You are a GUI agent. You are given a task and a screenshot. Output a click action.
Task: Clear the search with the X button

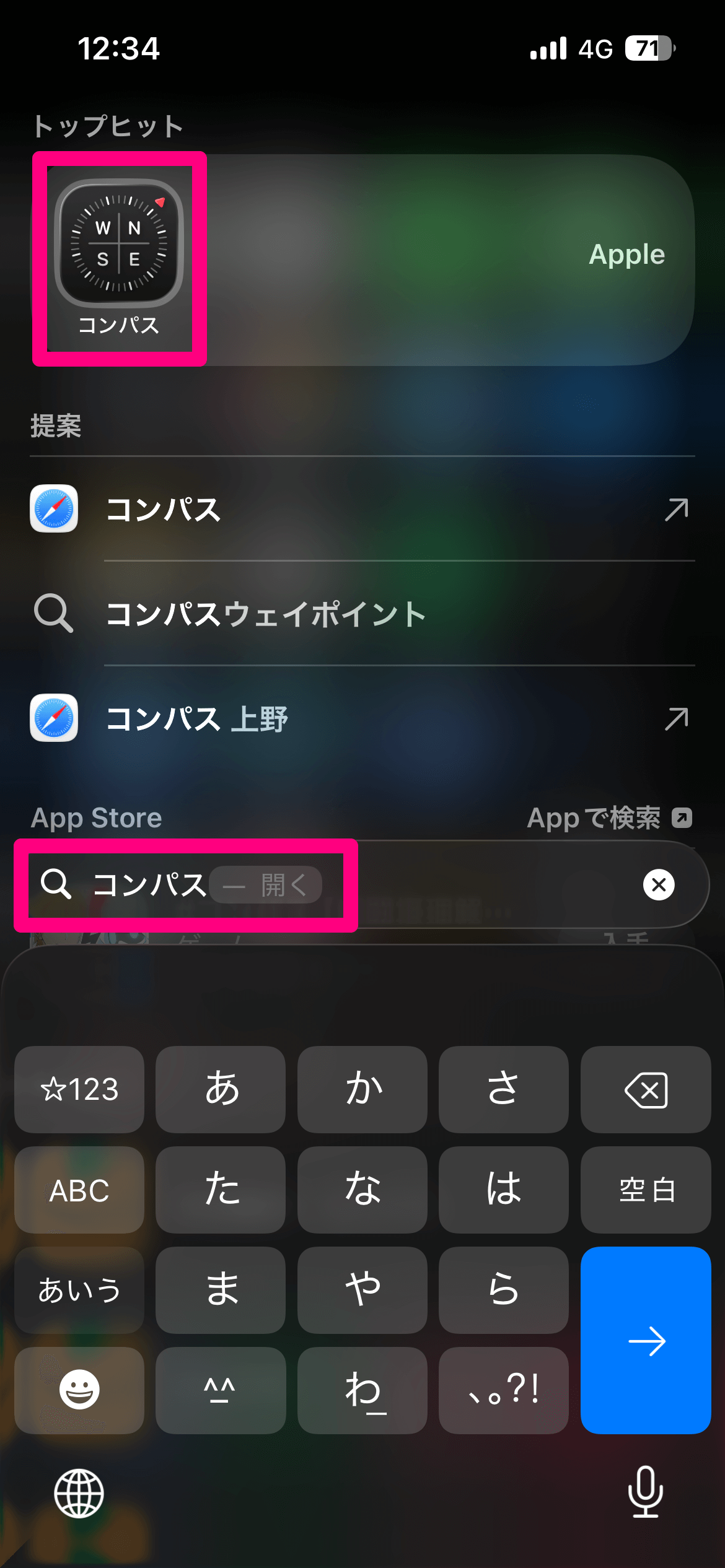pyautogui.click(x=659, y=885)
